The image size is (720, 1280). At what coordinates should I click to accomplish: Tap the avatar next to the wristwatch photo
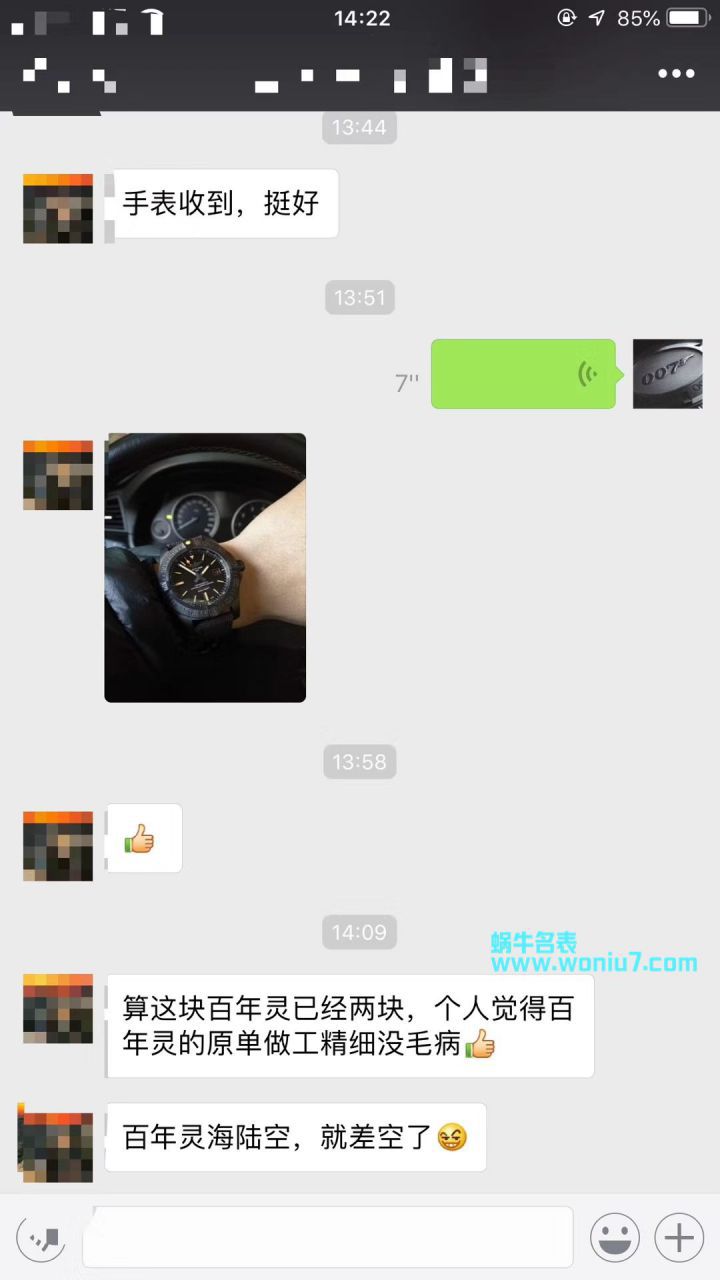click(57, 474)
